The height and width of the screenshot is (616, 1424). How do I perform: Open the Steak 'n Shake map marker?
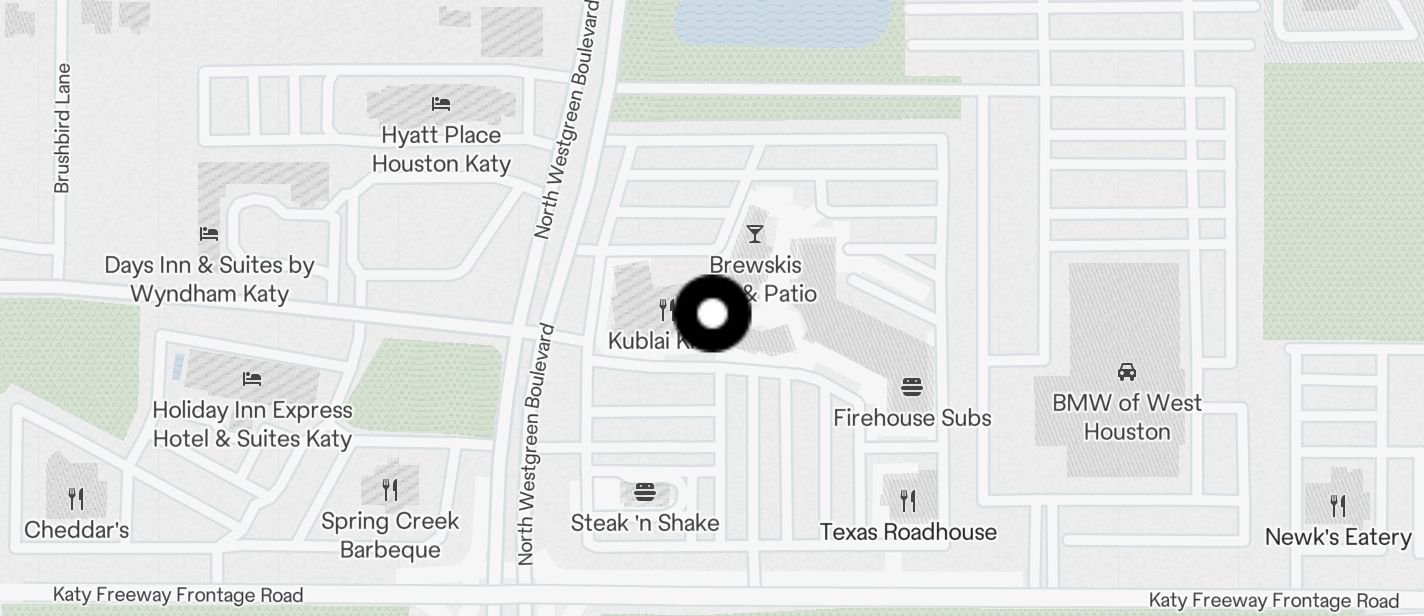pyautogui.click(x=645, y=493)
